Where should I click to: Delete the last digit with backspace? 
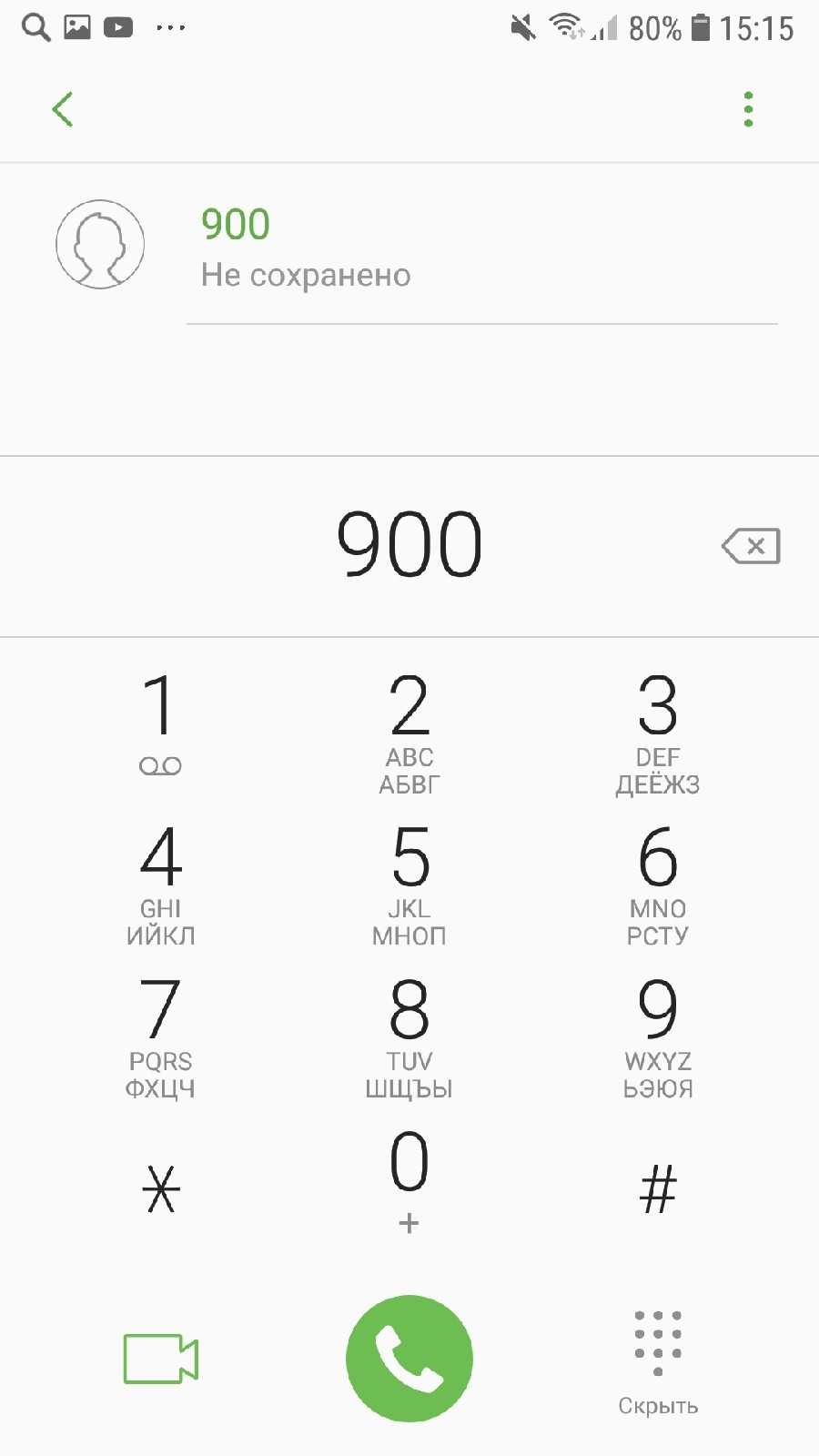[751, 546]
